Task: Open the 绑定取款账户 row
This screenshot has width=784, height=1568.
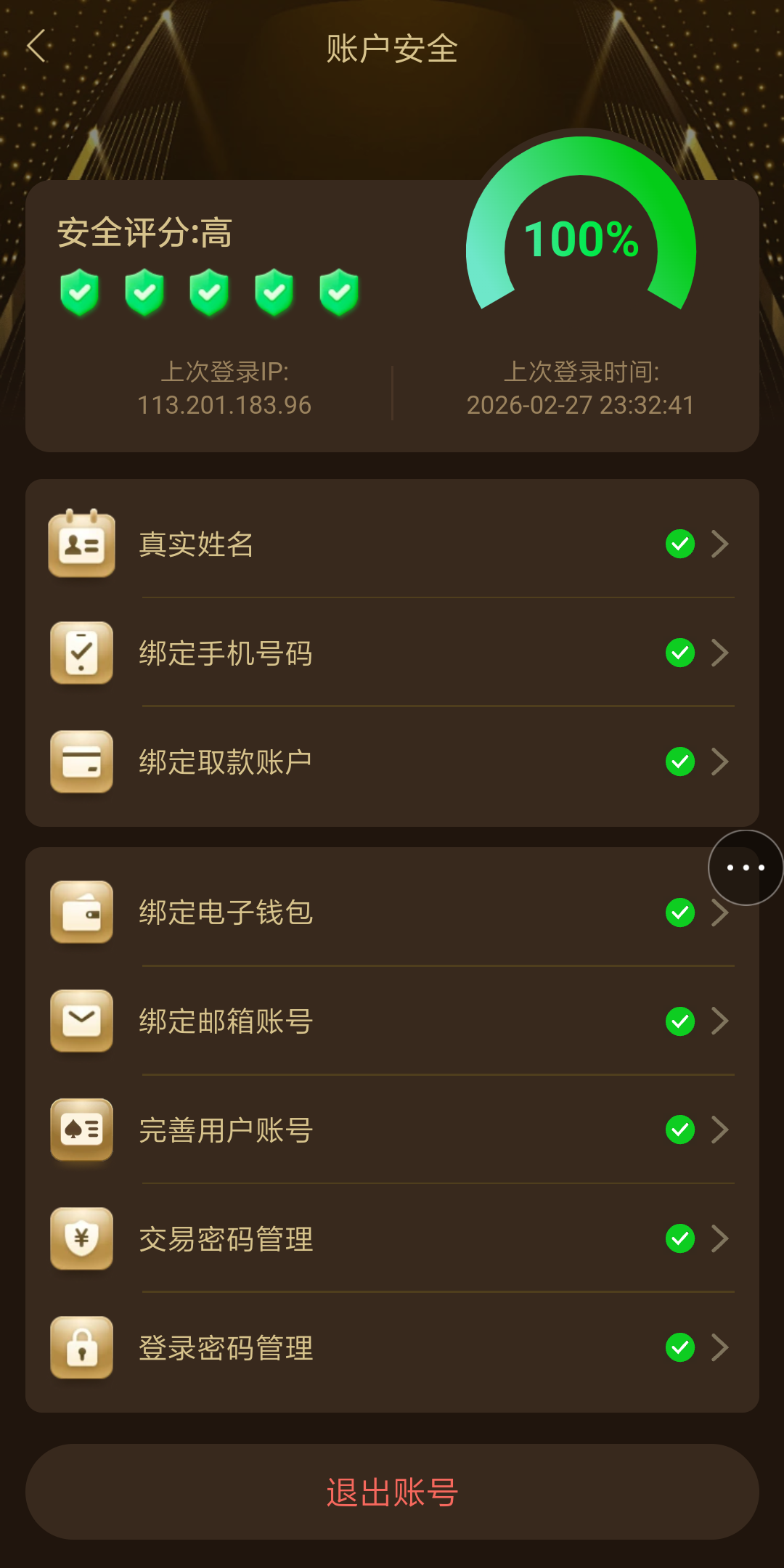Action: pyautogui.click(x=392, y=761)
